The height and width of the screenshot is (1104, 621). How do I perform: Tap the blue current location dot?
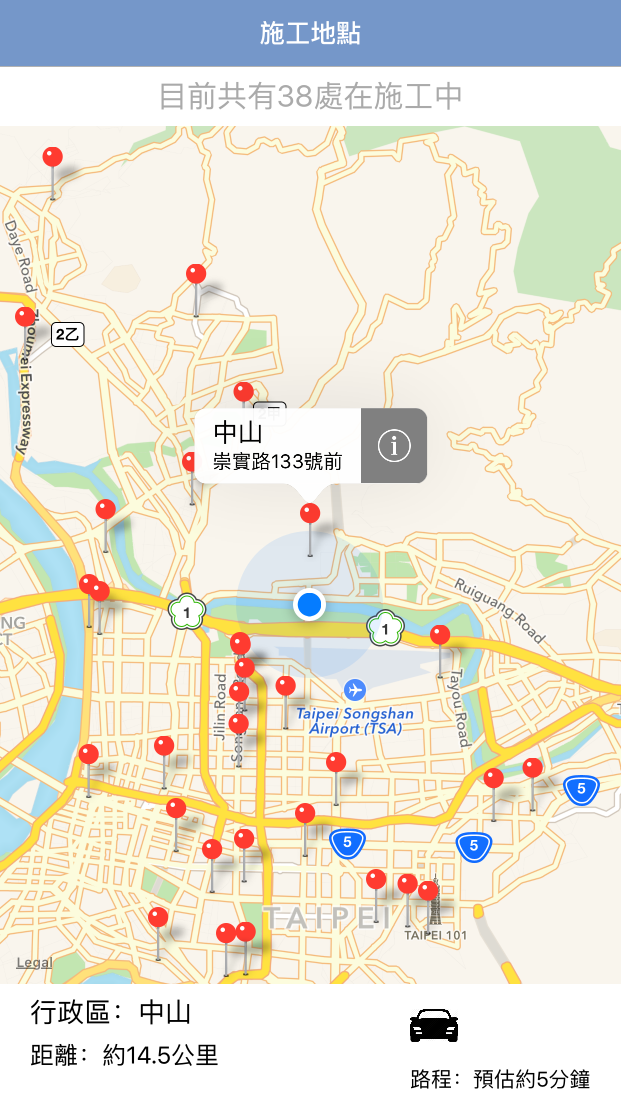tap(309, 604)
